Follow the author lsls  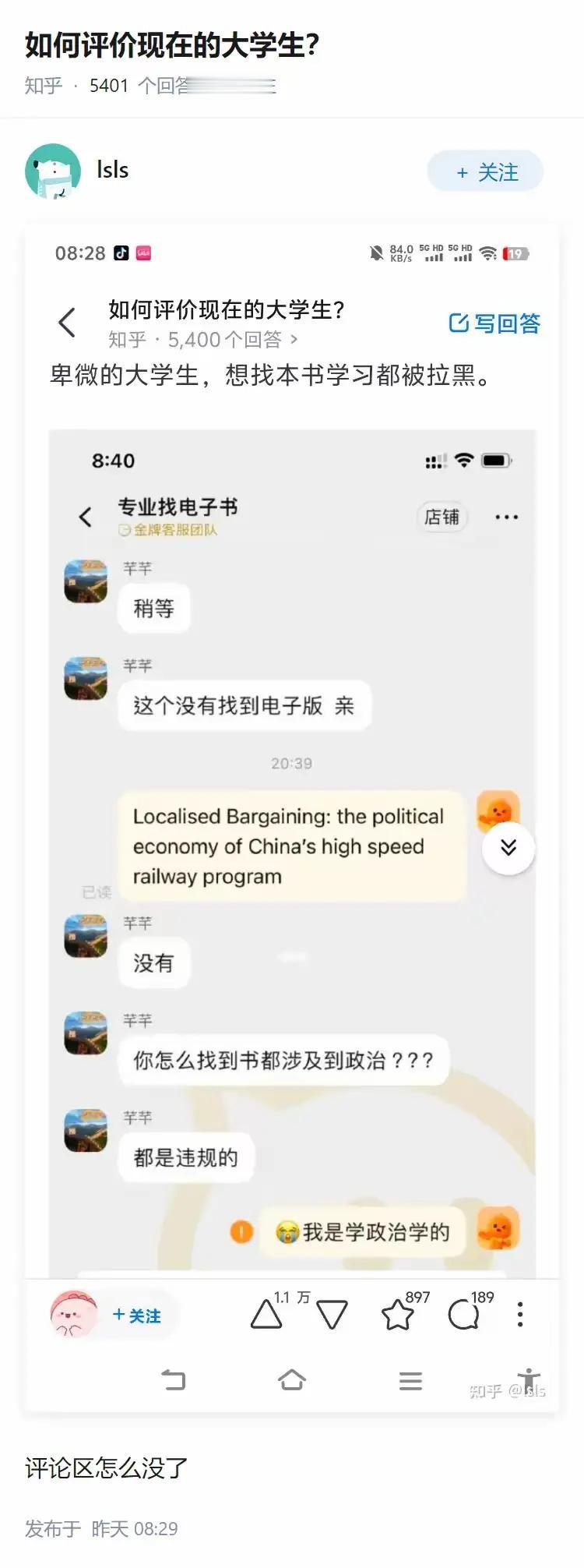click(x=485, y=171)
